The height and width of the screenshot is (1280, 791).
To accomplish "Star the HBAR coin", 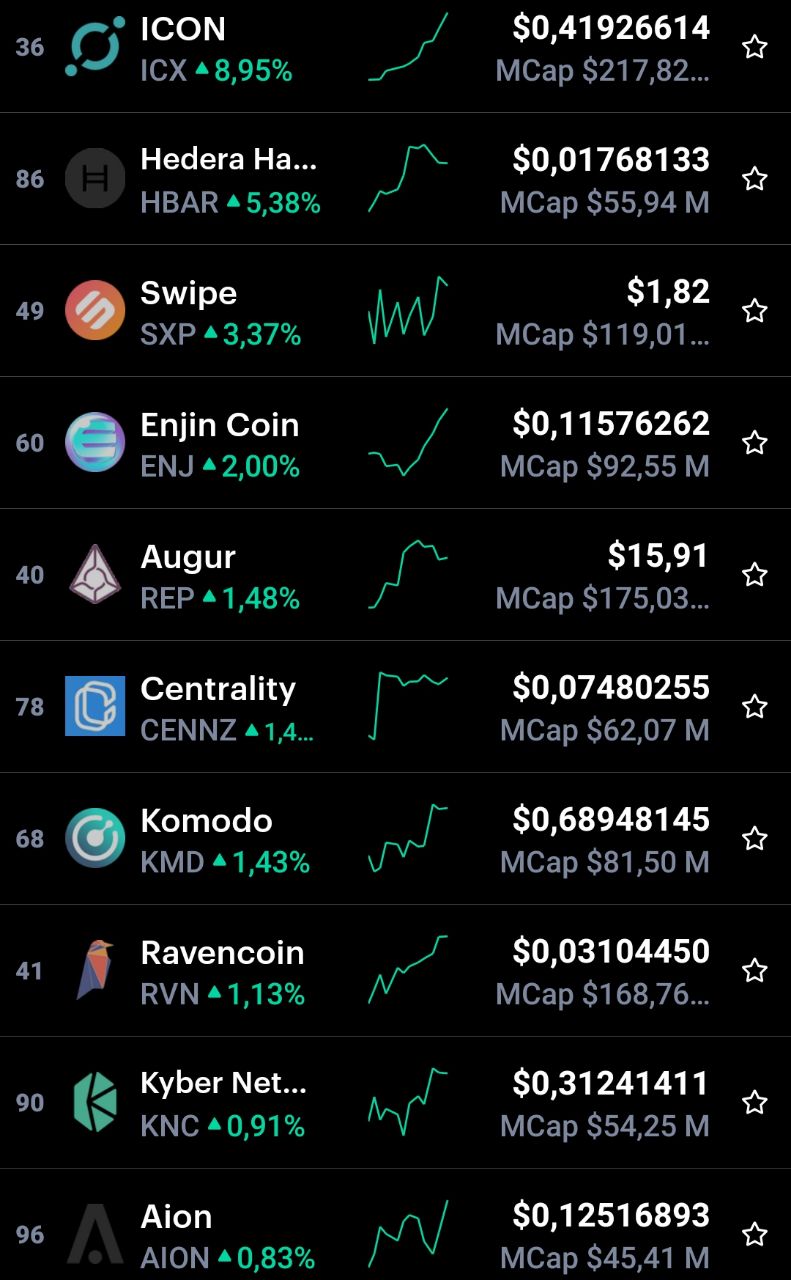I will pos(755,179).
